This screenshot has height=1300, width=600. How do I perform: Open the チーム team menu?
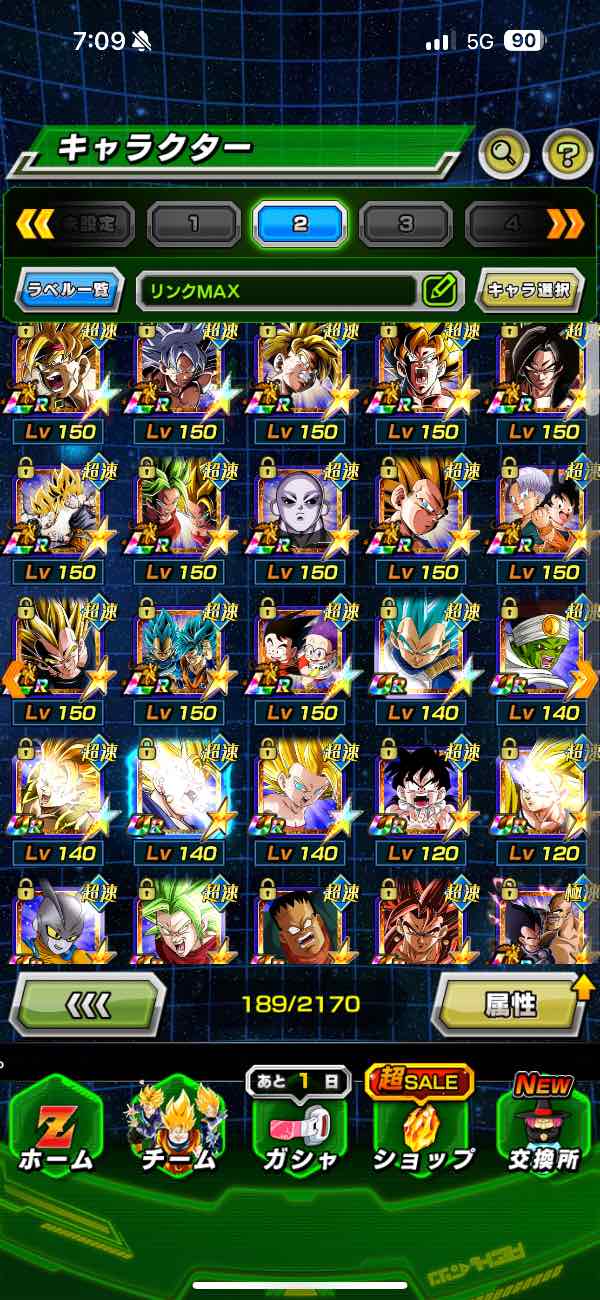point(178,1130)
